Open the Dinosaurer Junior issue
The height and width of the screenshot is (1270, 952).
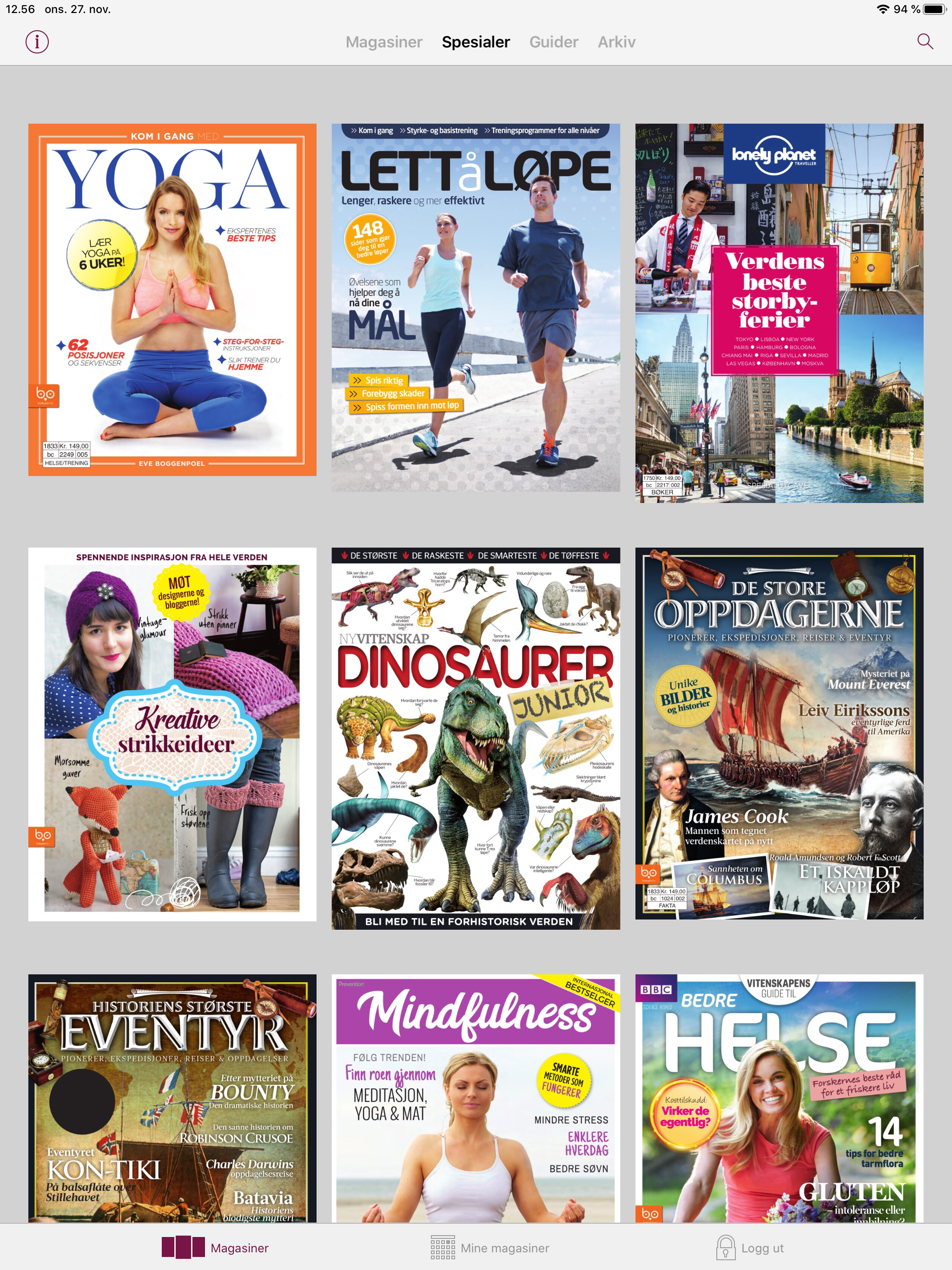click(476, 738)
